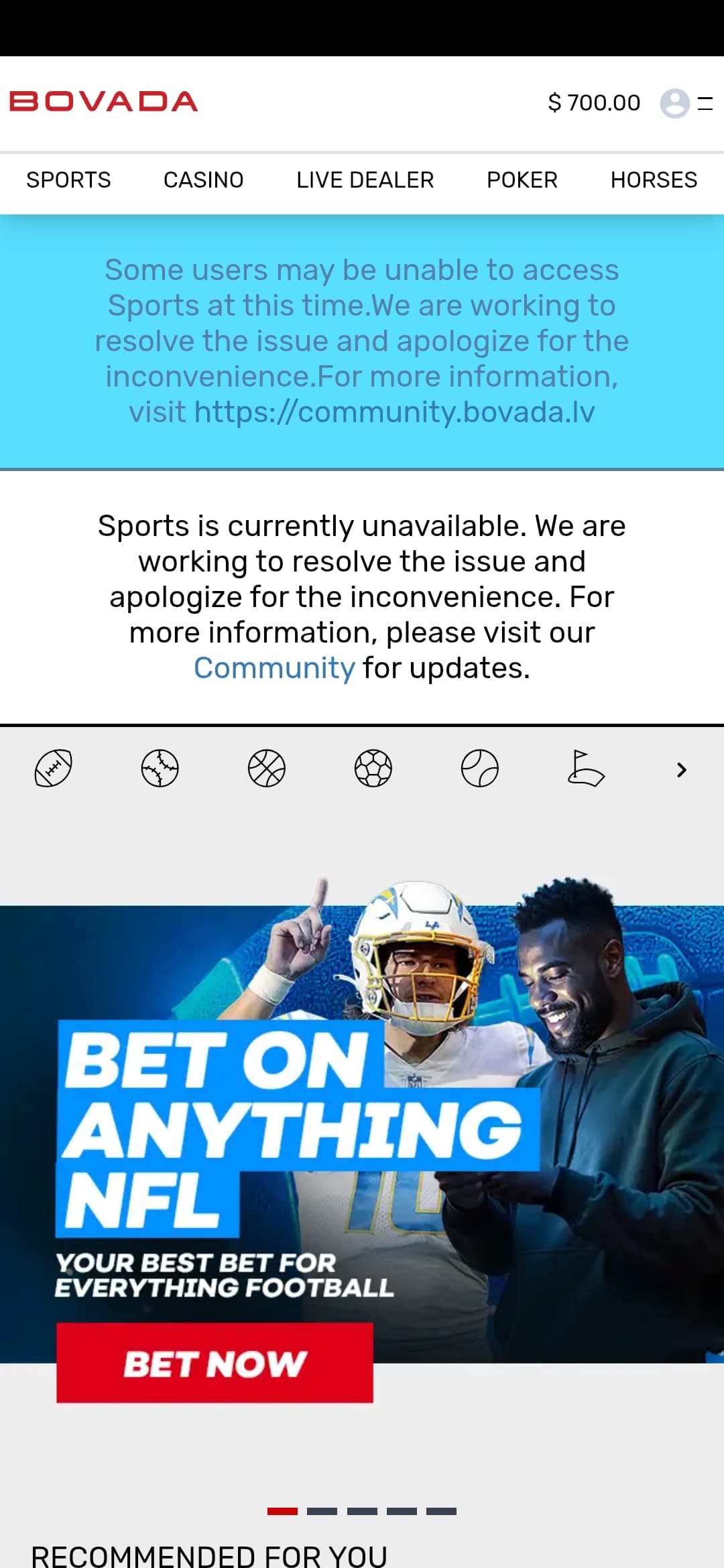This screenshot has height=1568, width=724.
Task: Select the baseball sport icon
Action: [x=160, y=768]
